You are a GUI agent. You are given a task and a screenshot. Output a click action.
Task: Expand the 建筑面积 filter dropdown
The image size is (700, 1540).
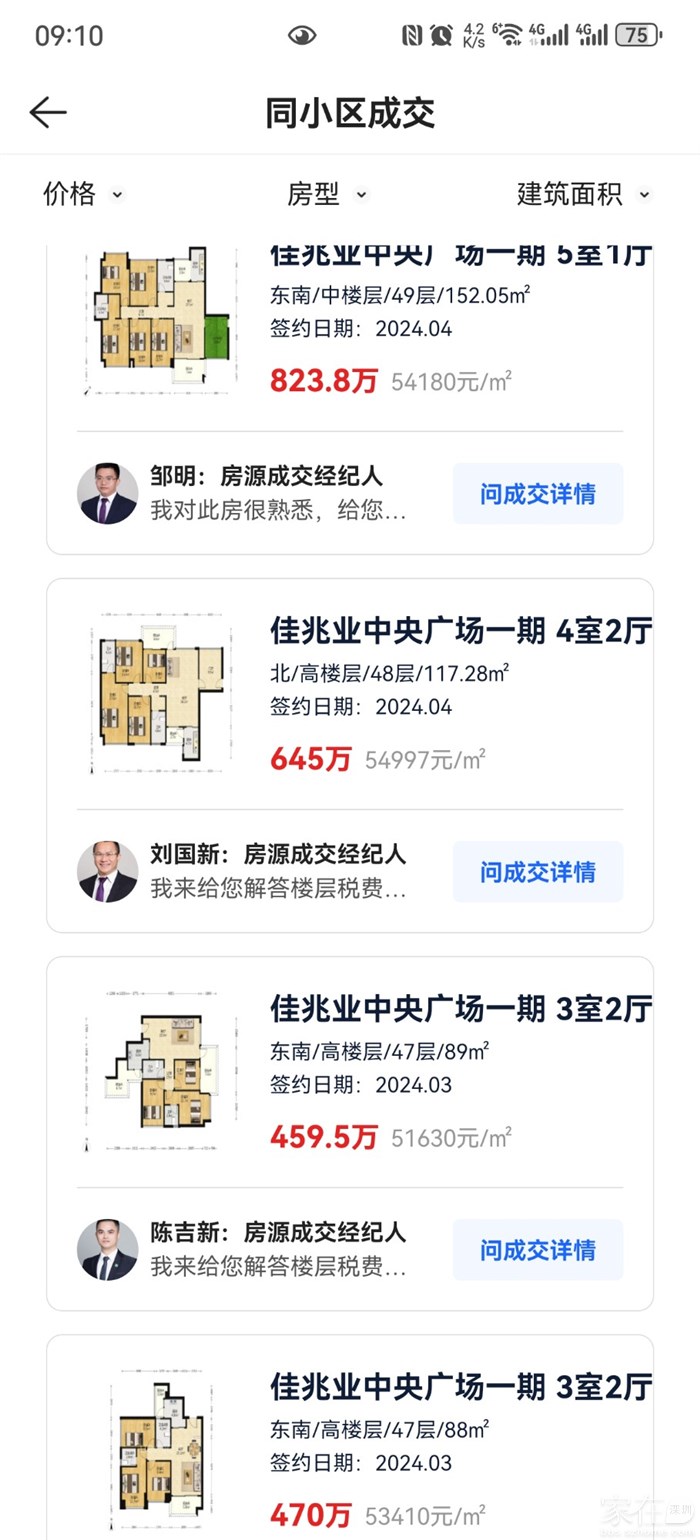[583, 194]
